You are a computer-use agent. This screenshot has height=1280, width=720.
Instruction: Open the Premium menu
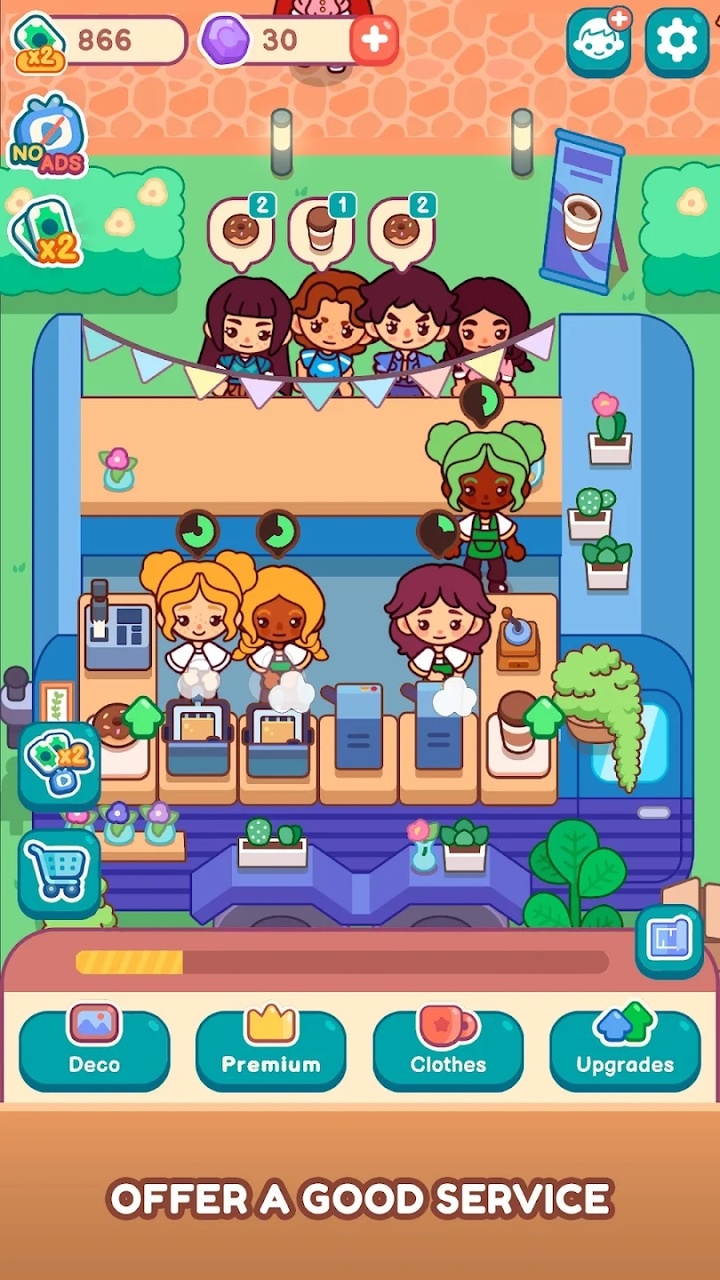271,1050
